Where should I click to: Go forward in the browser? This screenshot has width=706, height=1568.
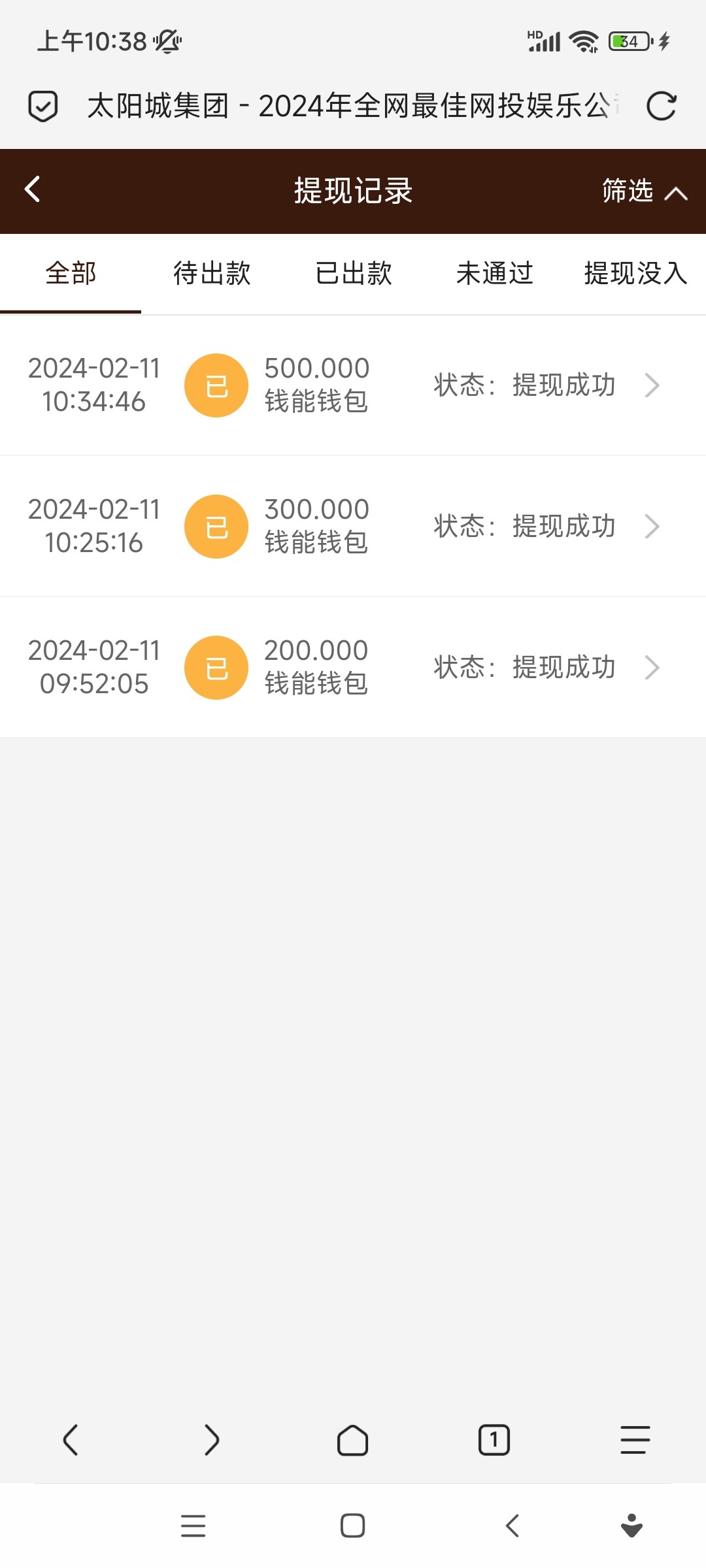click(212, 1440)
